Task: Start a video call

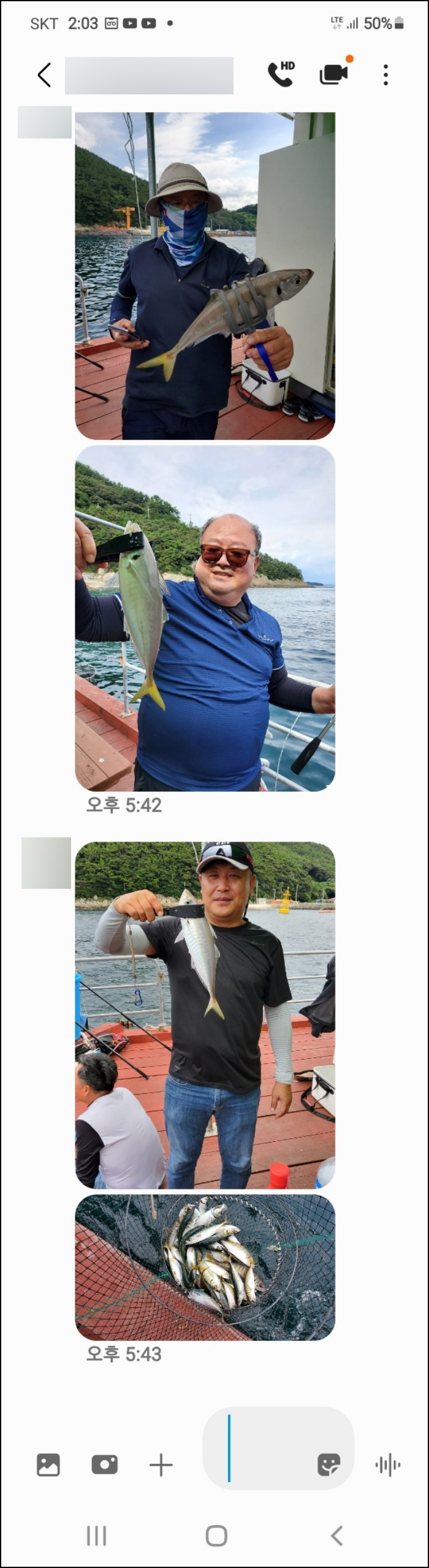Action: (x=333, y=74)
